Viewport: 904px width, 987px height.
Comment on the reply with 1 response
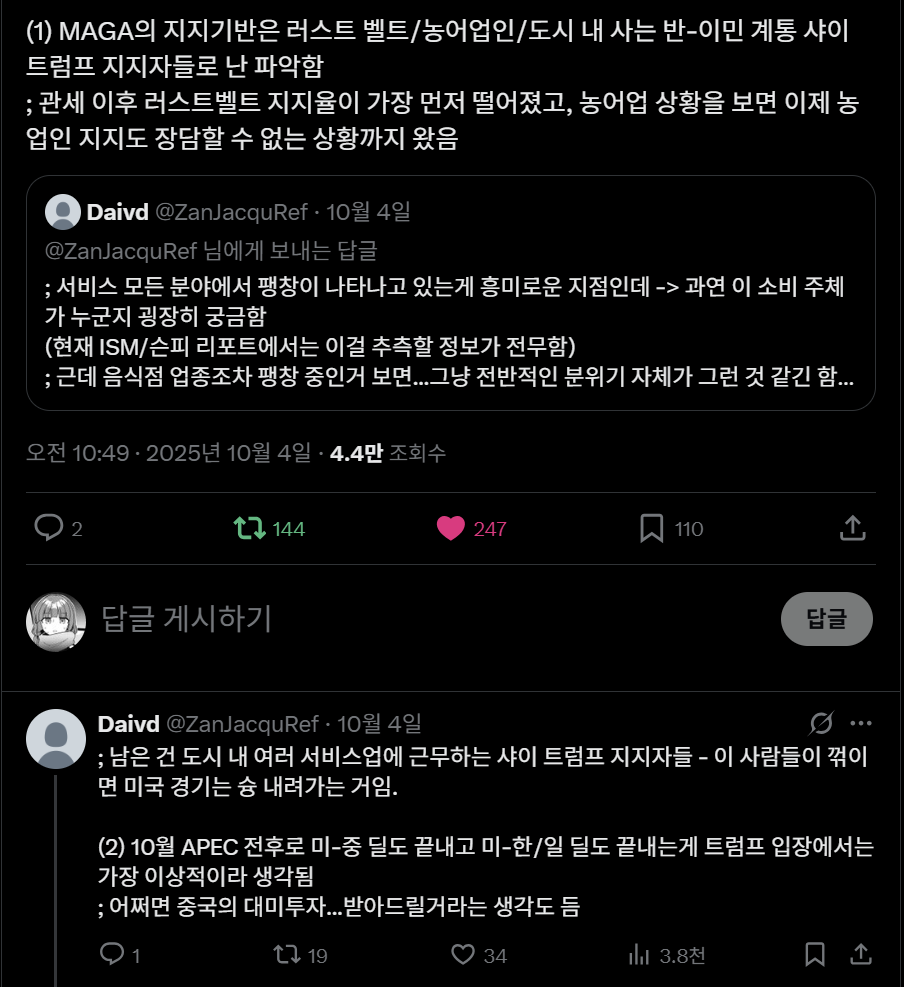[x=113, y=954]
